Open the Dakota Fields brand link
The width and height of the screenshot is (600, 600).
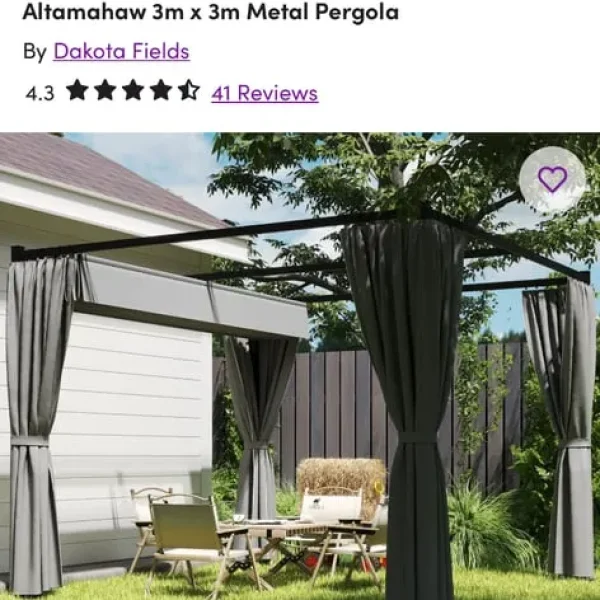point(121,51)
